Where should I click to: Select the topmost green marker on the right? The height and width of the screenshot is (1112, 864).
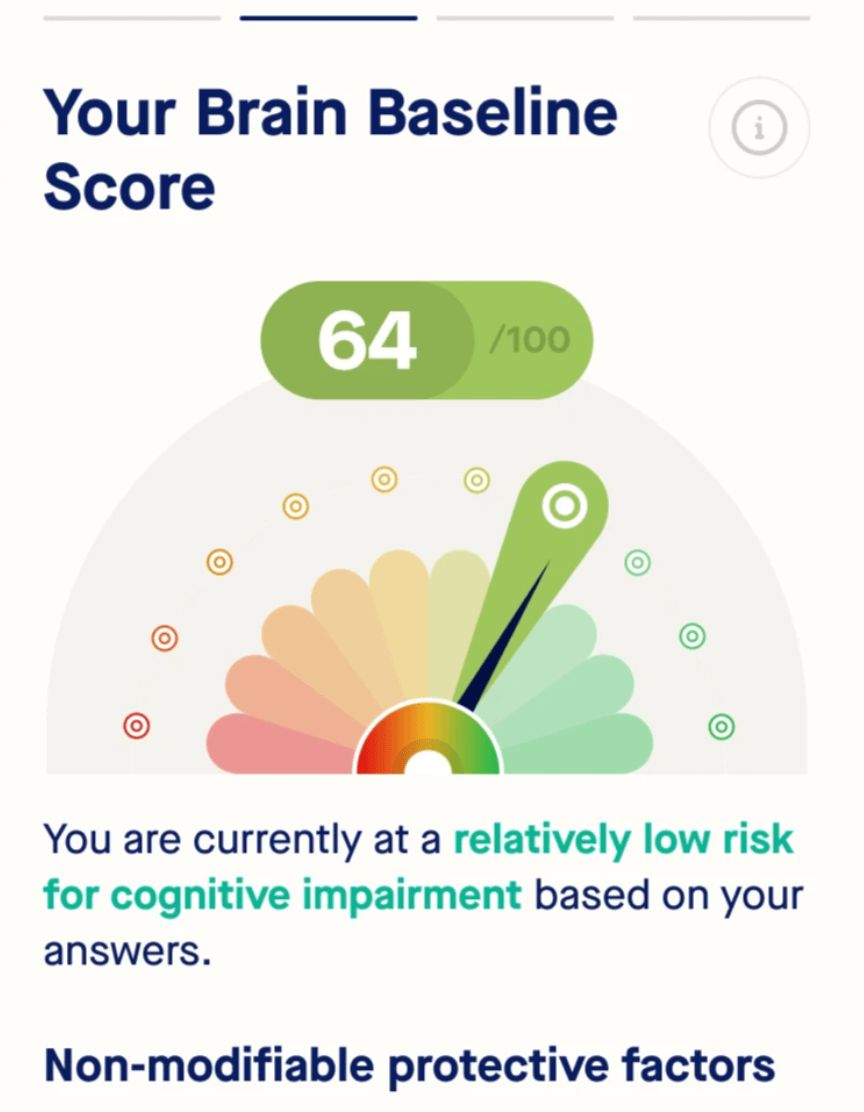click(x=637, y=564)
